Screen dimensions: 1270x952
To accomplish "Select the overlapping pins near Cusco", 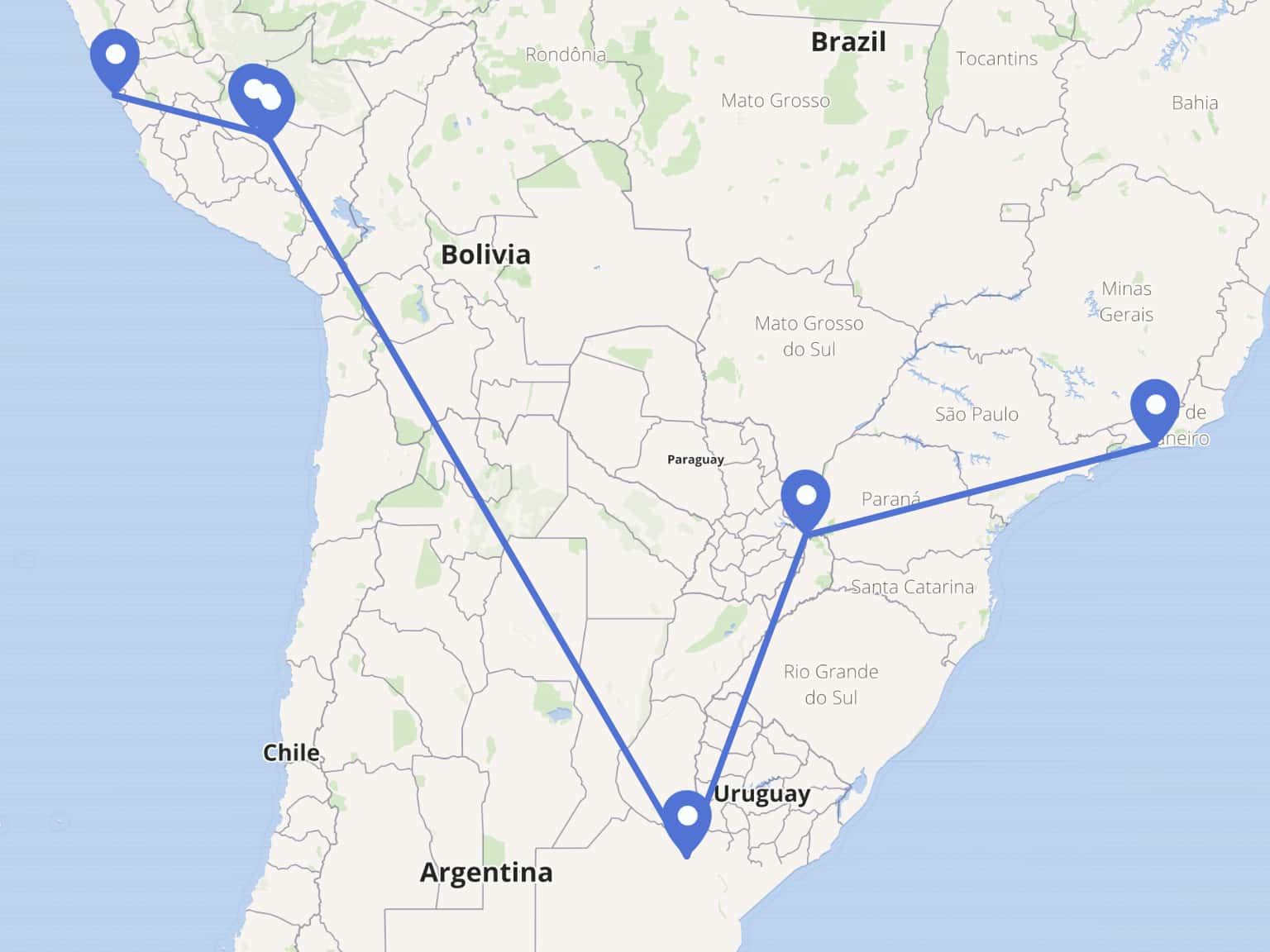I will pos(262,99).
